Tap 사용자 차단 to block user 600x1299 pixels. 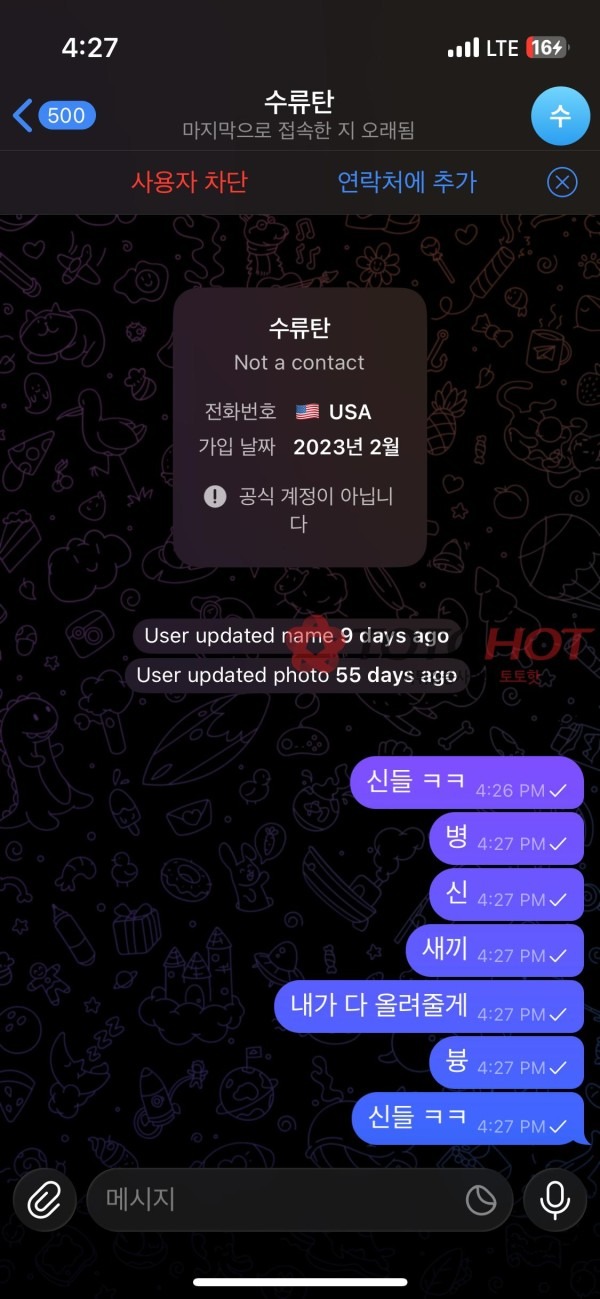click(189, 182)
